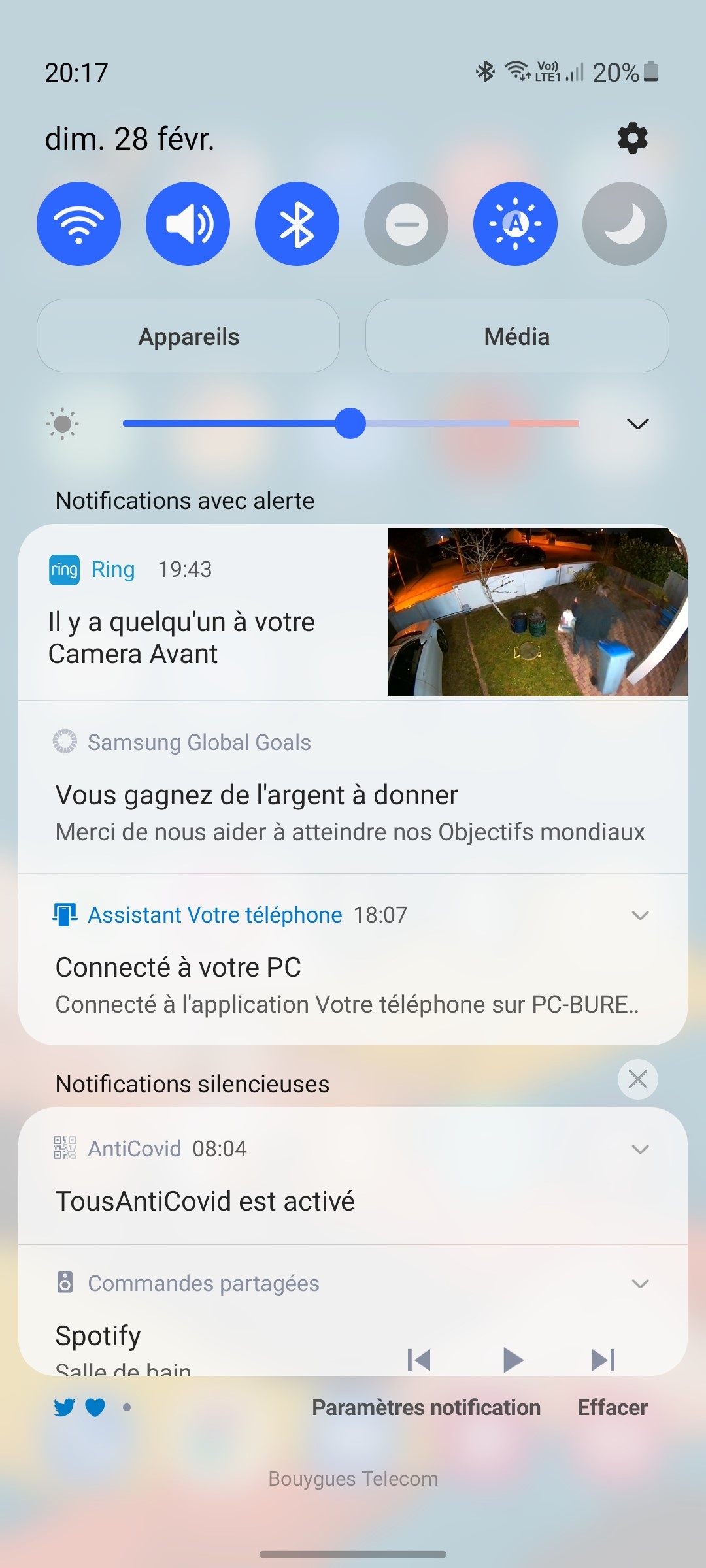Screen dimensions: 706x1568
Task: Expand brightness options chevron
Action: [x=637, y=424]
